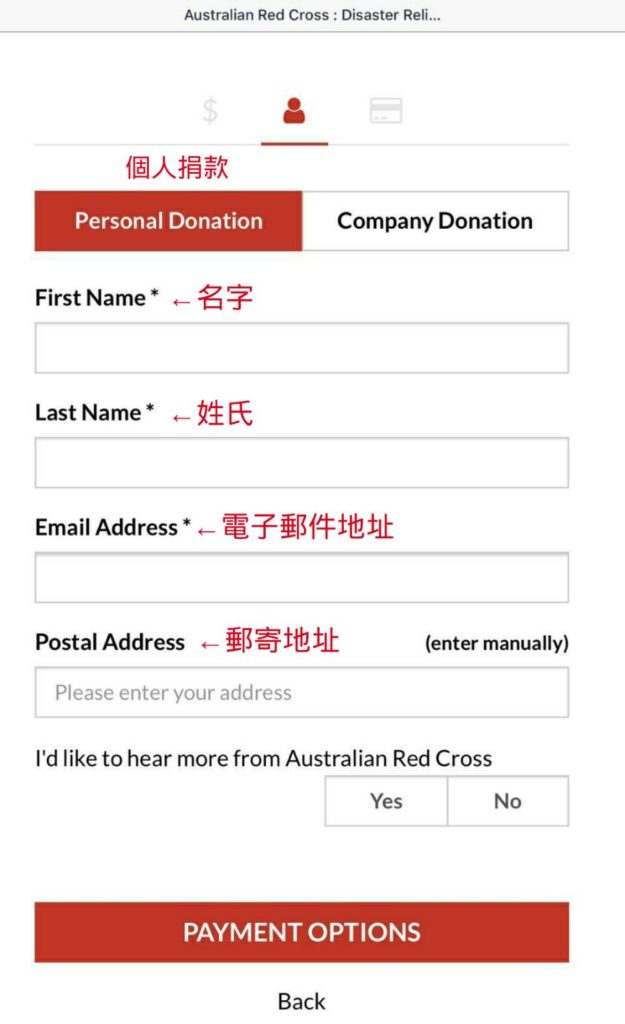Go to the donation amount step
The image size is (625, 1024).
[209, 111]
